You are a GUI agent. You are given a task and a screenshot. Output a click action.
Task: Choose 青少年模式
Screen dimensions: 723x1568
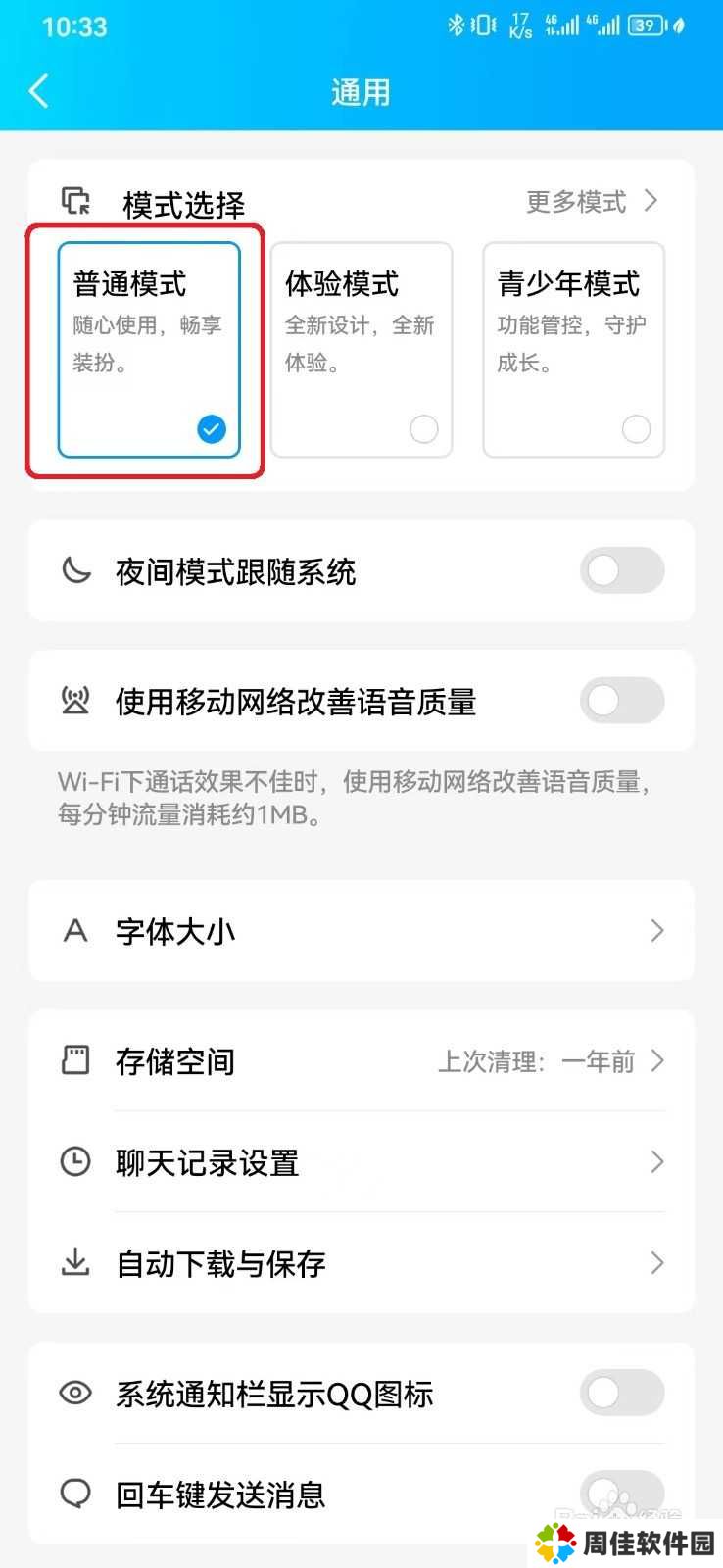[573, 350]
